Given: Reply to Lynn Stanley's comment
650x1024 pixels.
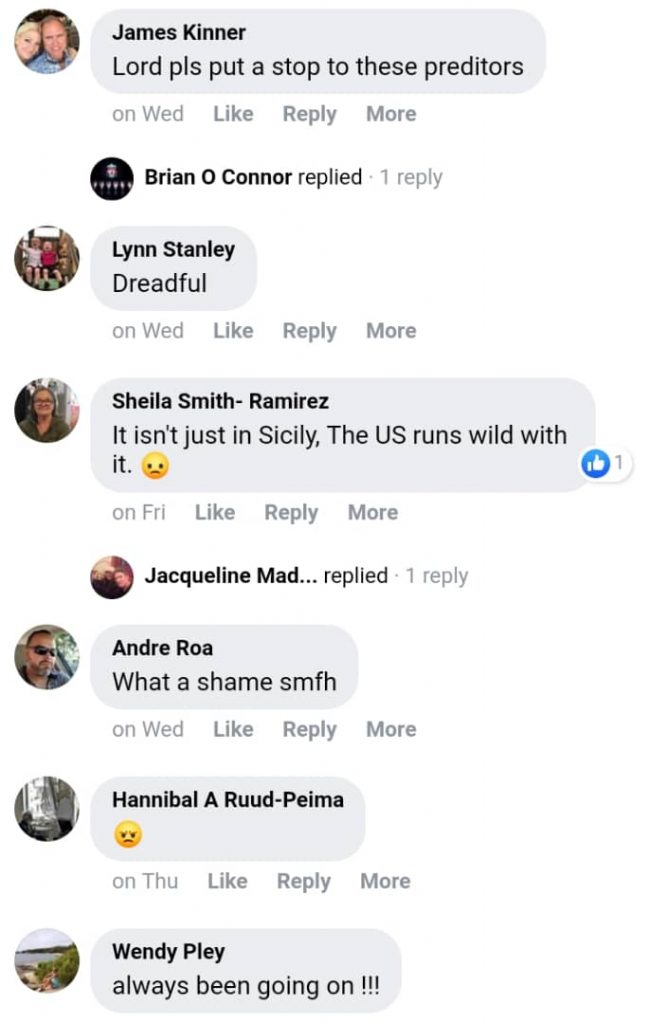Looking at the screenshot, I should (309, 331).
